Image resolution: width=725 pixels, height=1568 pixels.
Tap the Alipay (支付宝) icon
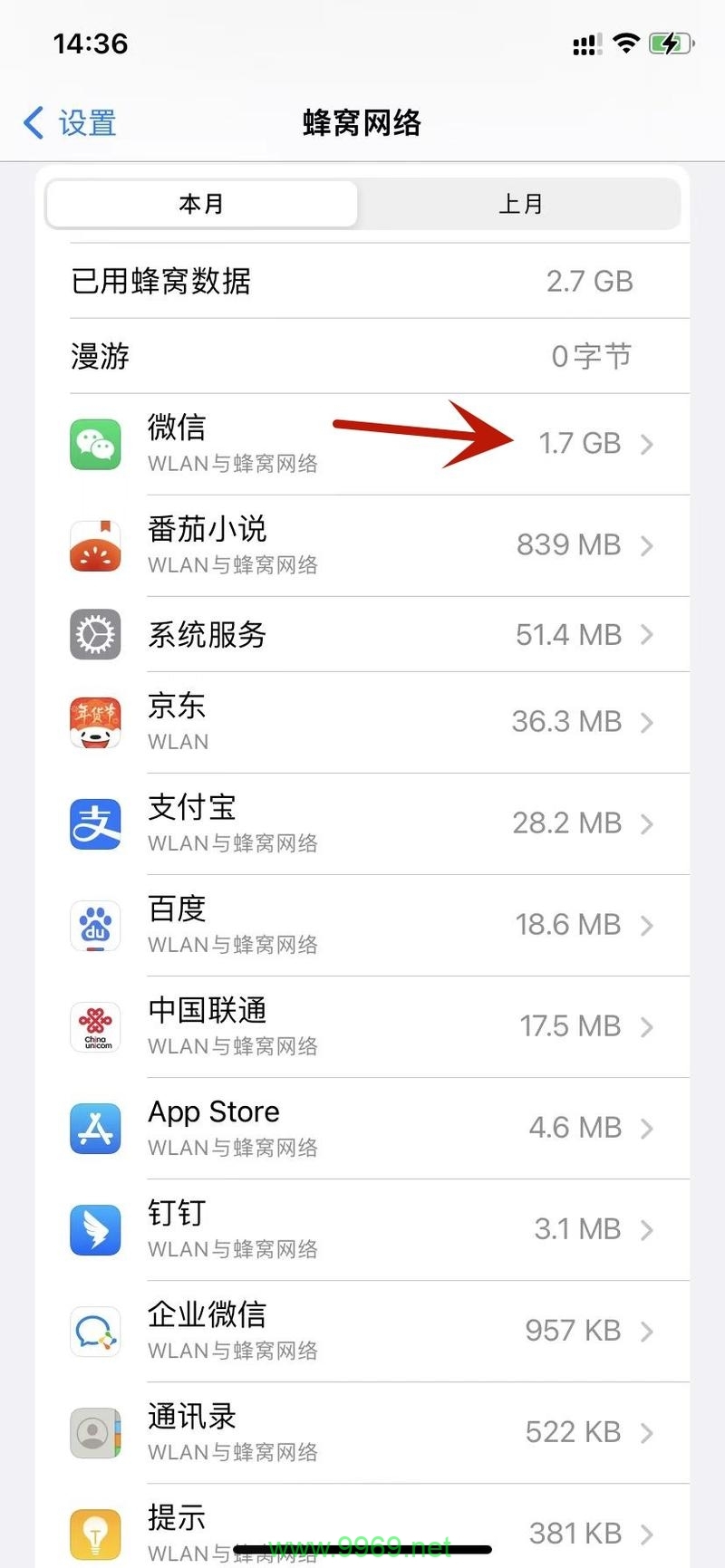pos(94,823)
